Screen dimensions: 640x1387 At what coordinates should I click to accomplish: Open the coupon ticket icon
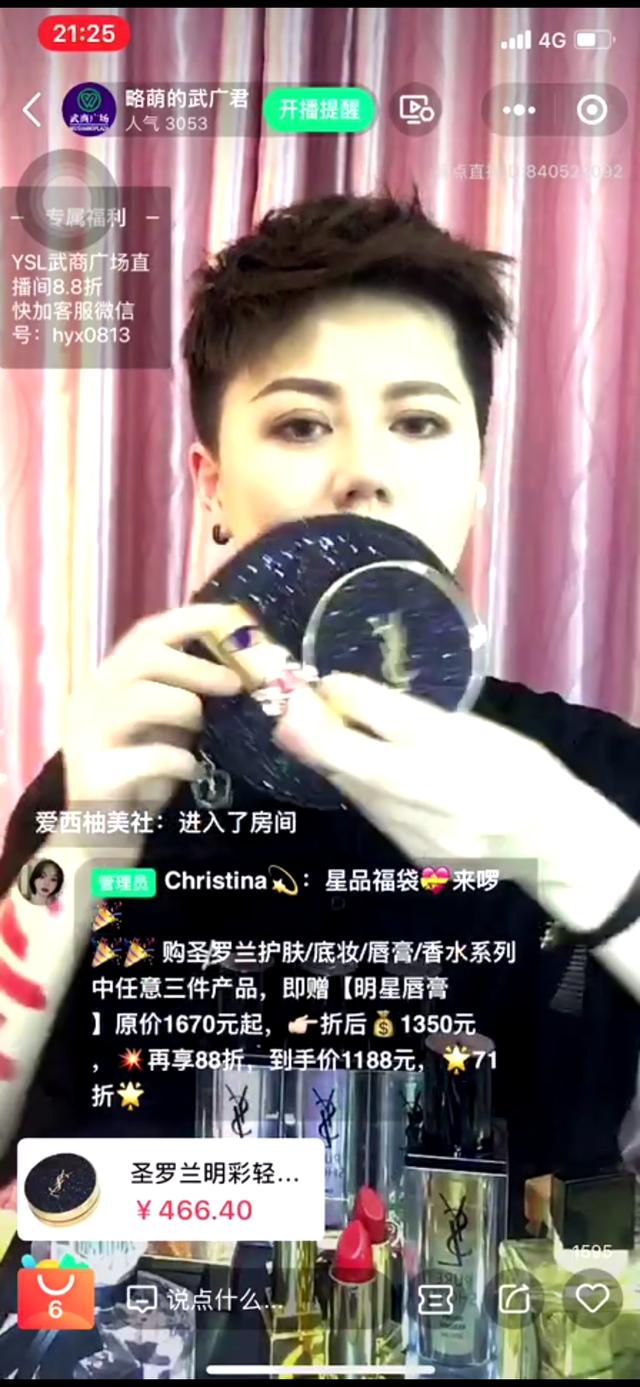(434, 1299)
